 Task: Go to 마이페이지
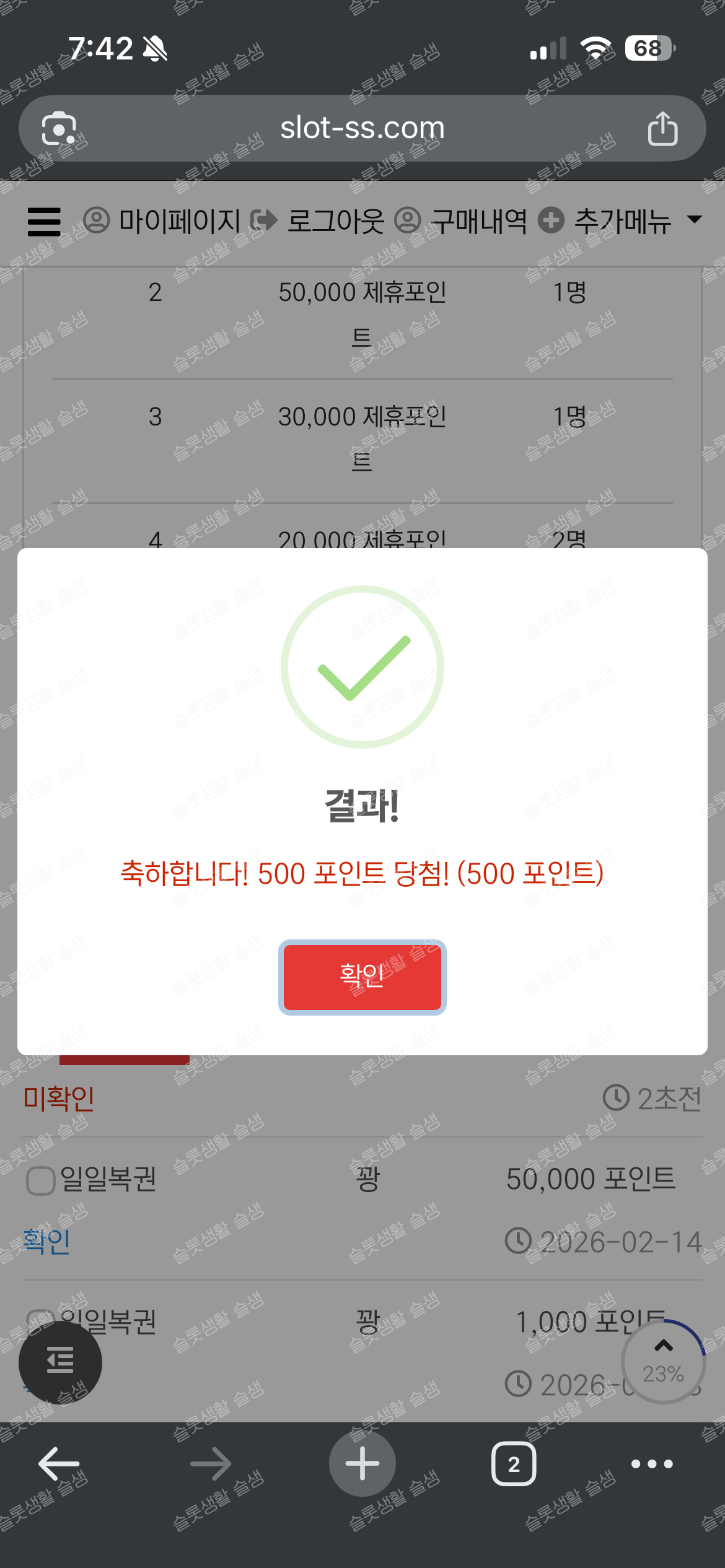tap(162, 221)
